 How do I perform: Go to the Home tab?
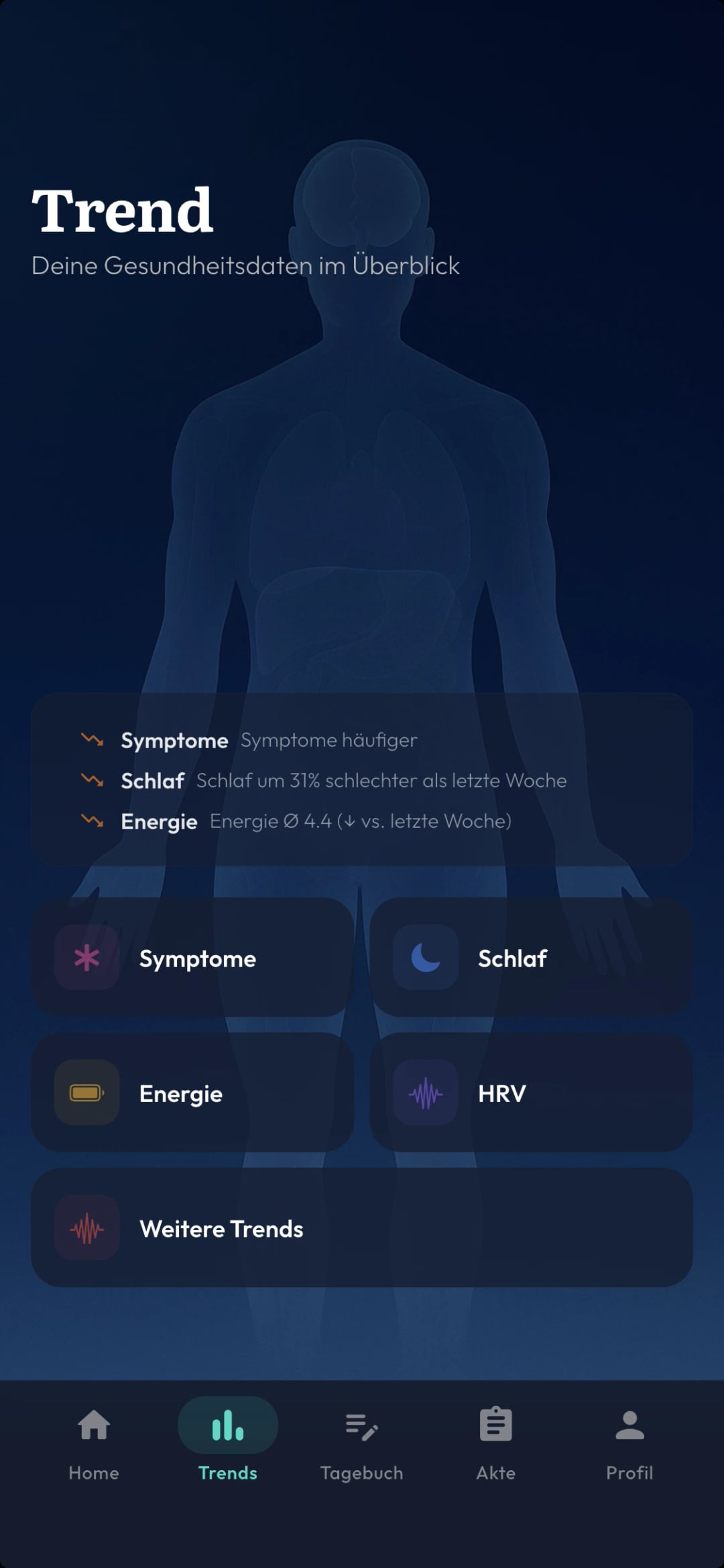point(94,1441)
